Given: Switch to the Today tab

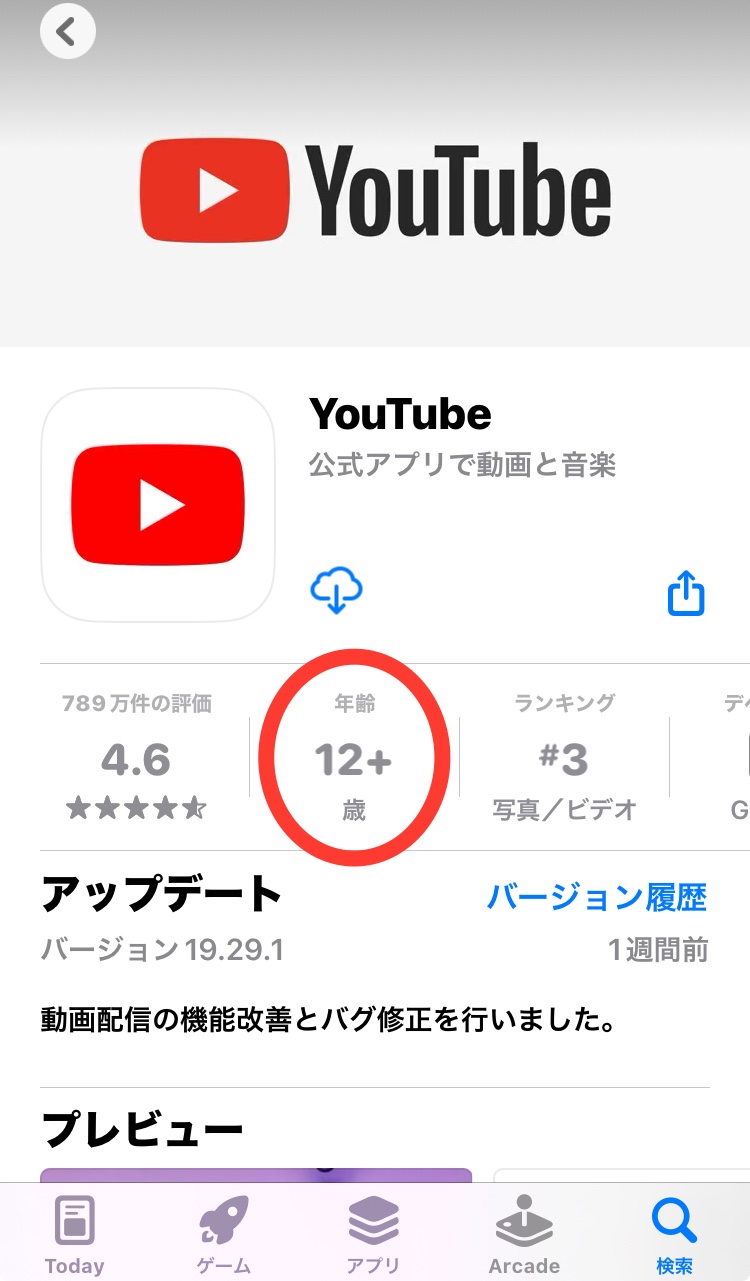Looking at the screenshot, I should [74, 1234].
